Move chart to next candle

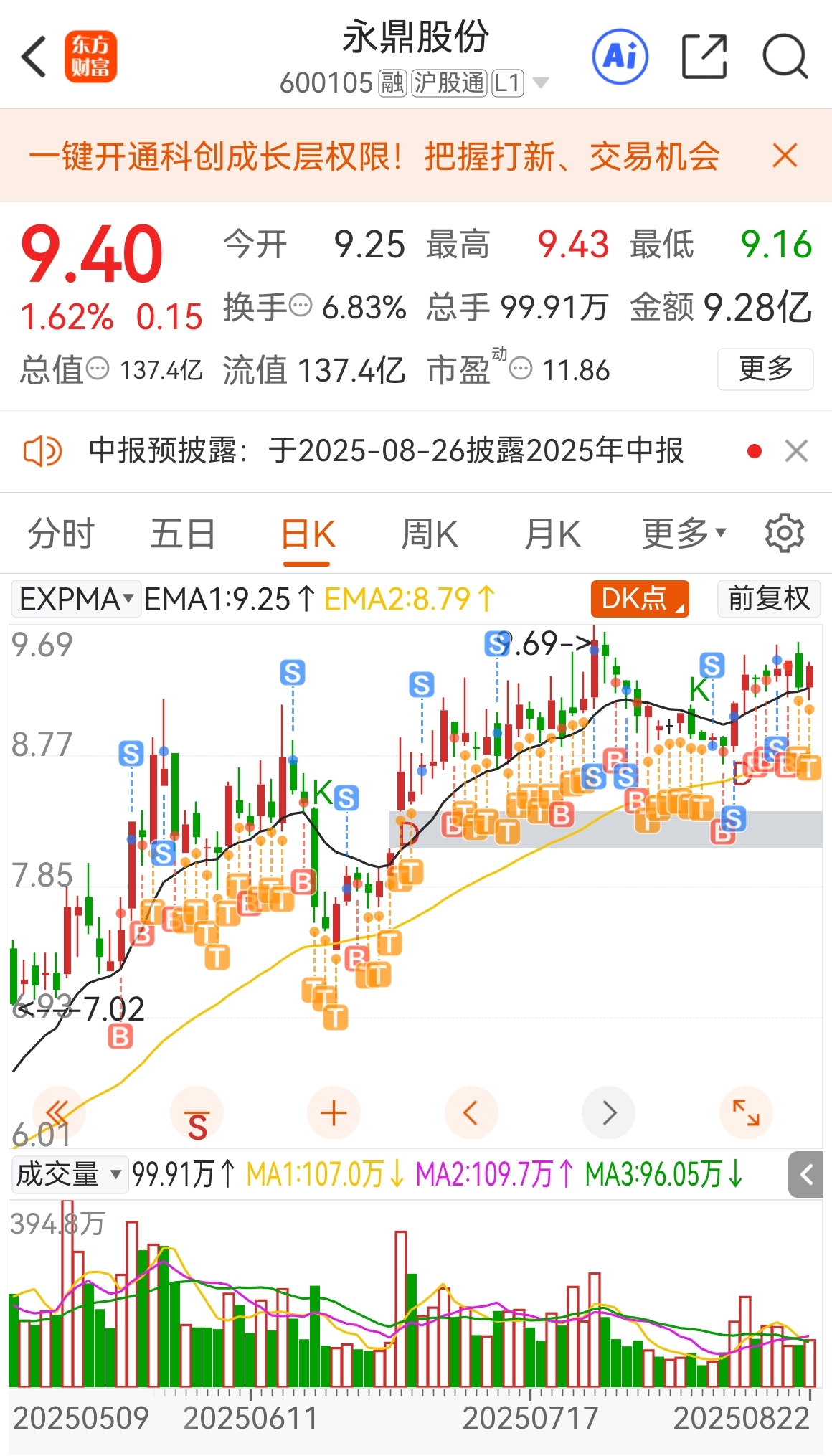click(609, 1113)
